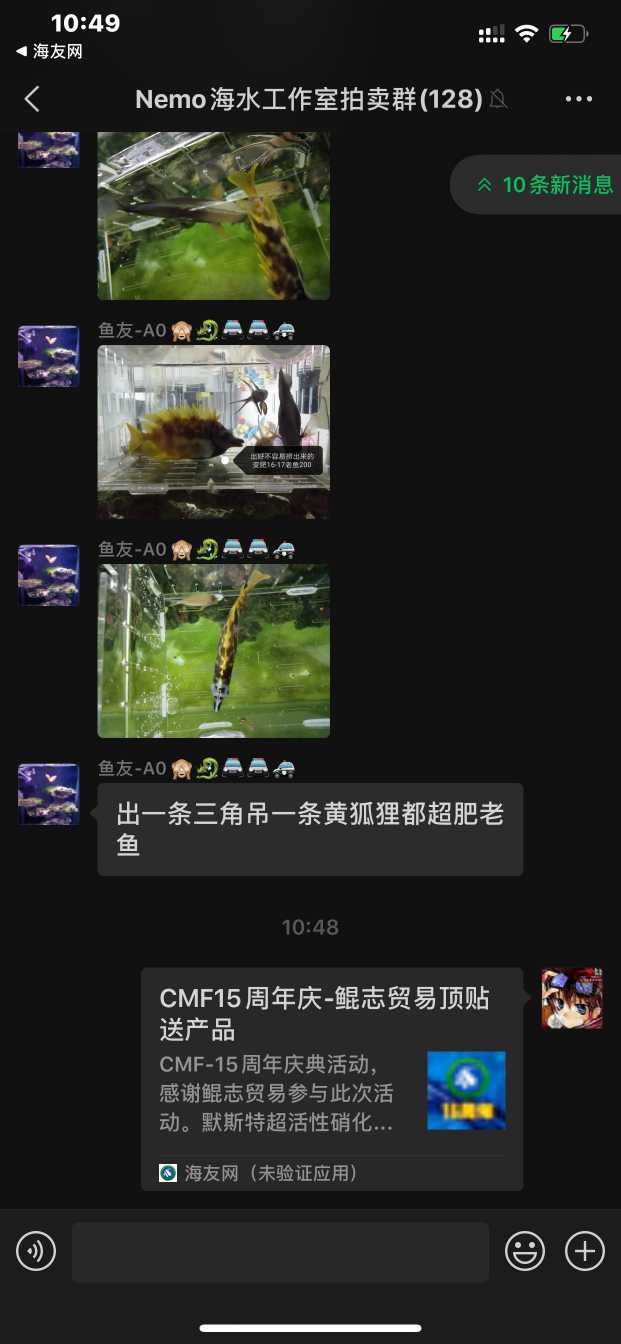Open the plus attachment menu
Viewport: 621px width, 1344px height.
pos(585,1251)
